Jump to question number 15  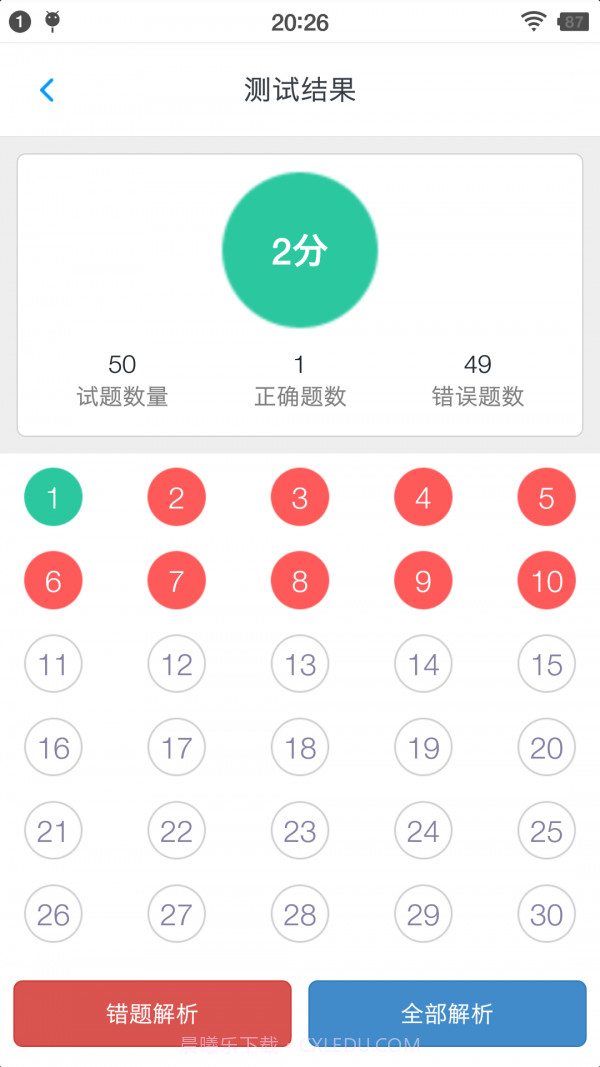point(547,664)
